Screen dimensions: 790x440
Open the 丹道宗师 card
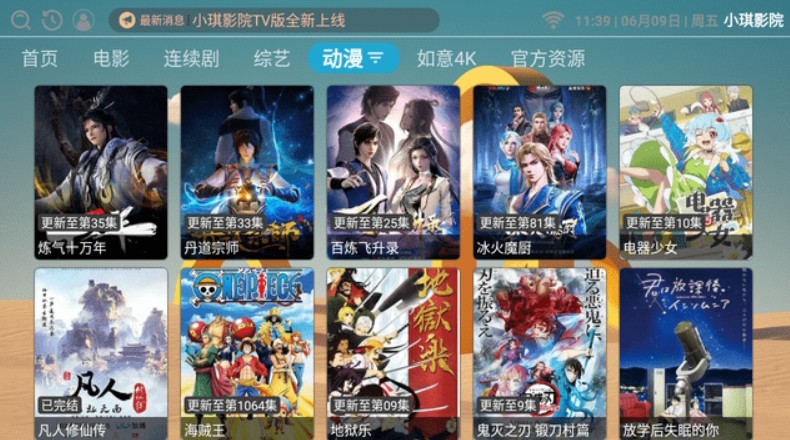(x=247, y=172)
